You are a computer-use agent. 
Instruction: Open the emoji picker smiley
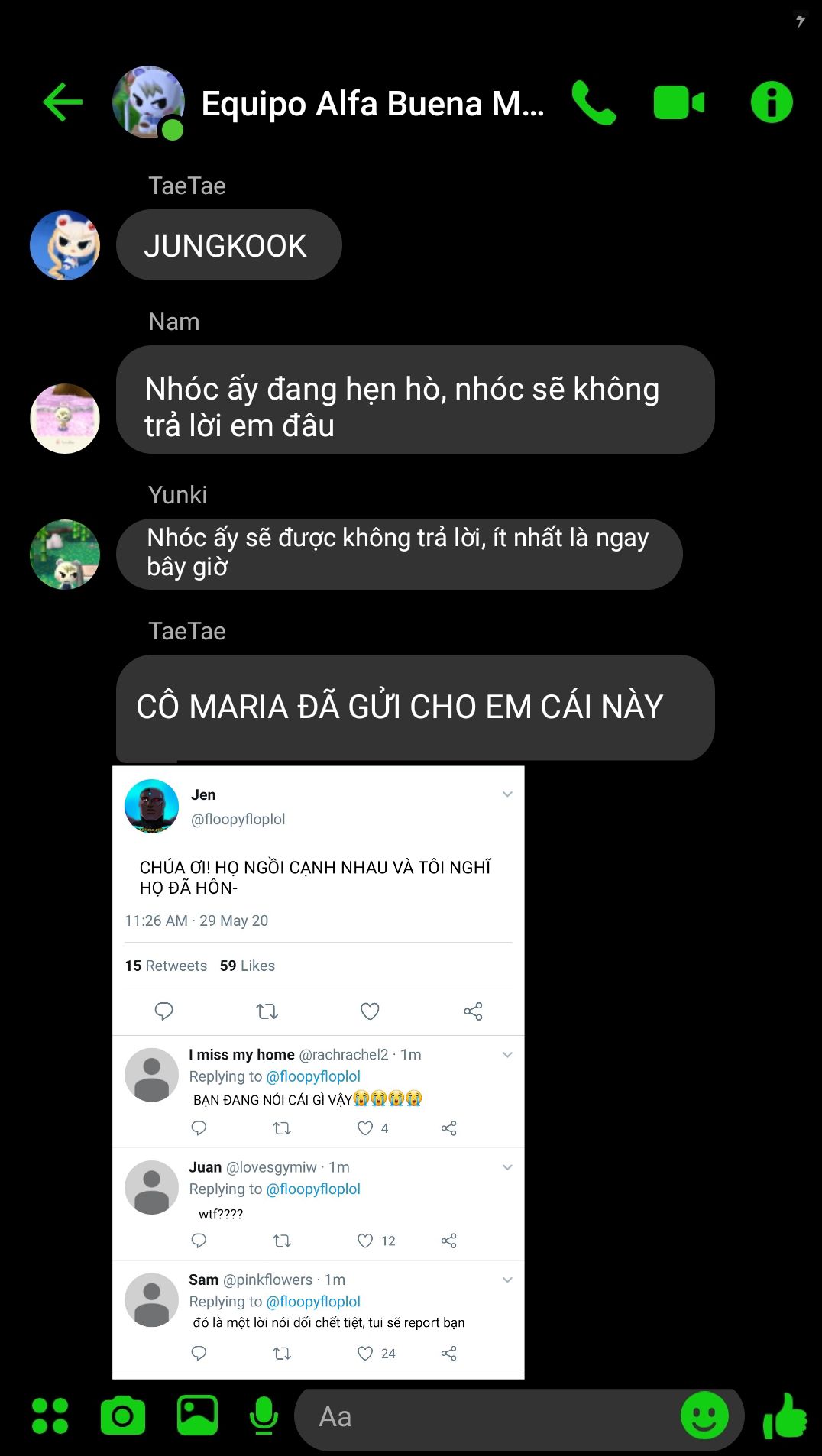(x=704, y=1416)
